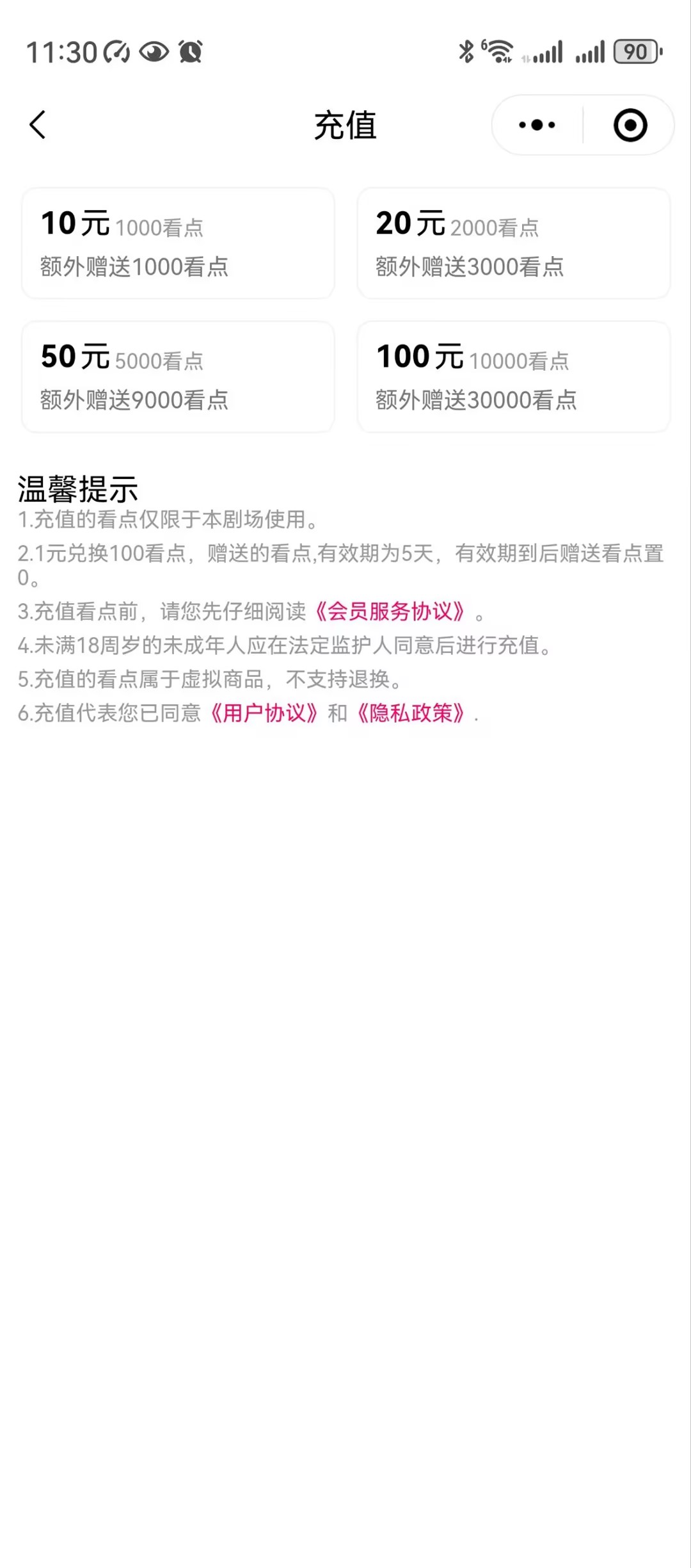The height and width of the screenshot is (1568, 691).
Task: Close the mini program with the circle icon
Action: tap(630, 125)
